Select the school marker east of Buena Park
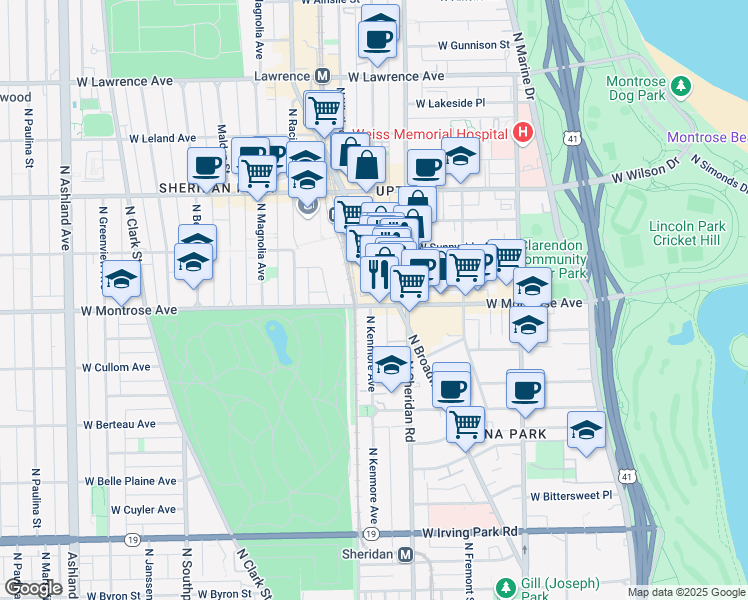The image size is (748, 600). pyautogui.click(x=586, y=430)
